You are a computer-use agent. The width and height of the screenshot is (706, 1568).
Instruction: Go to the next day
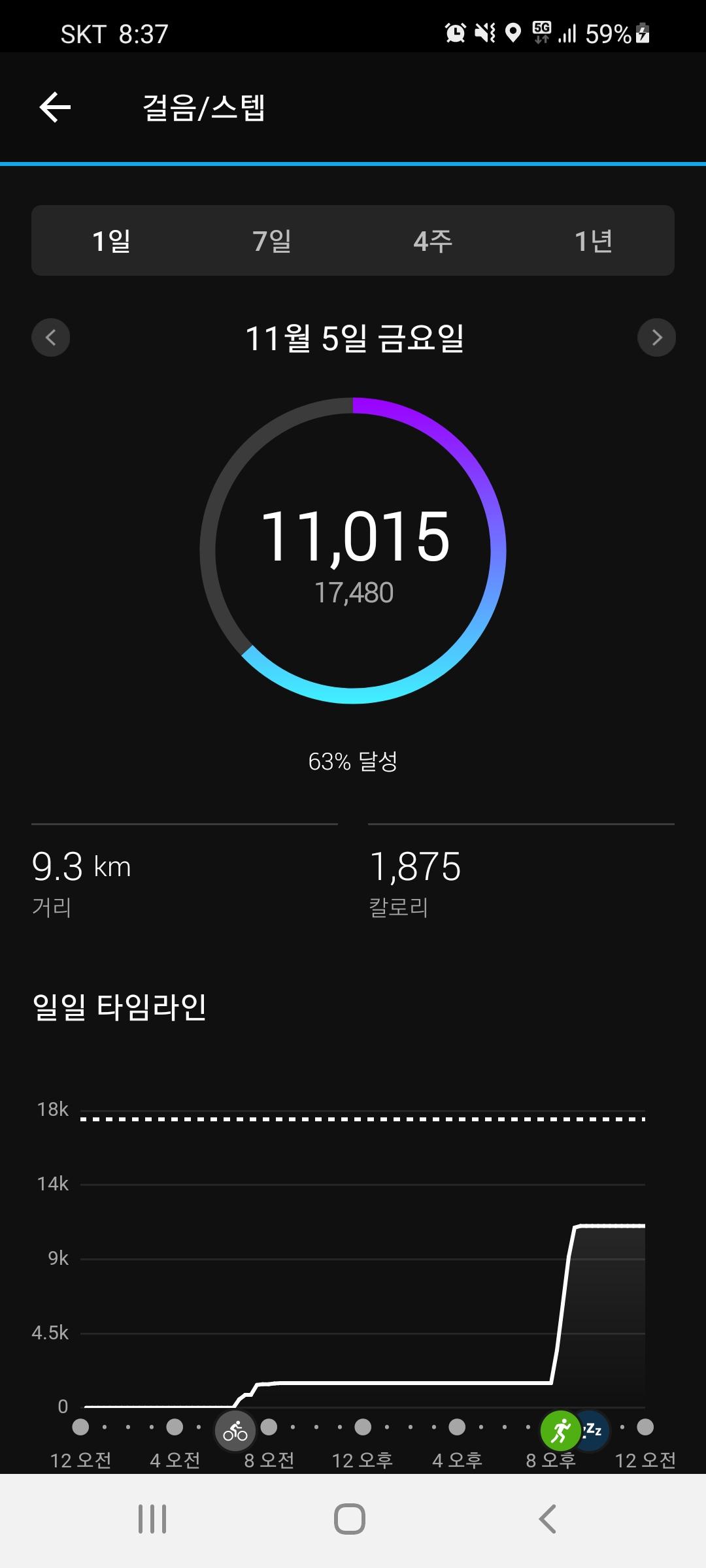[656, 338]
